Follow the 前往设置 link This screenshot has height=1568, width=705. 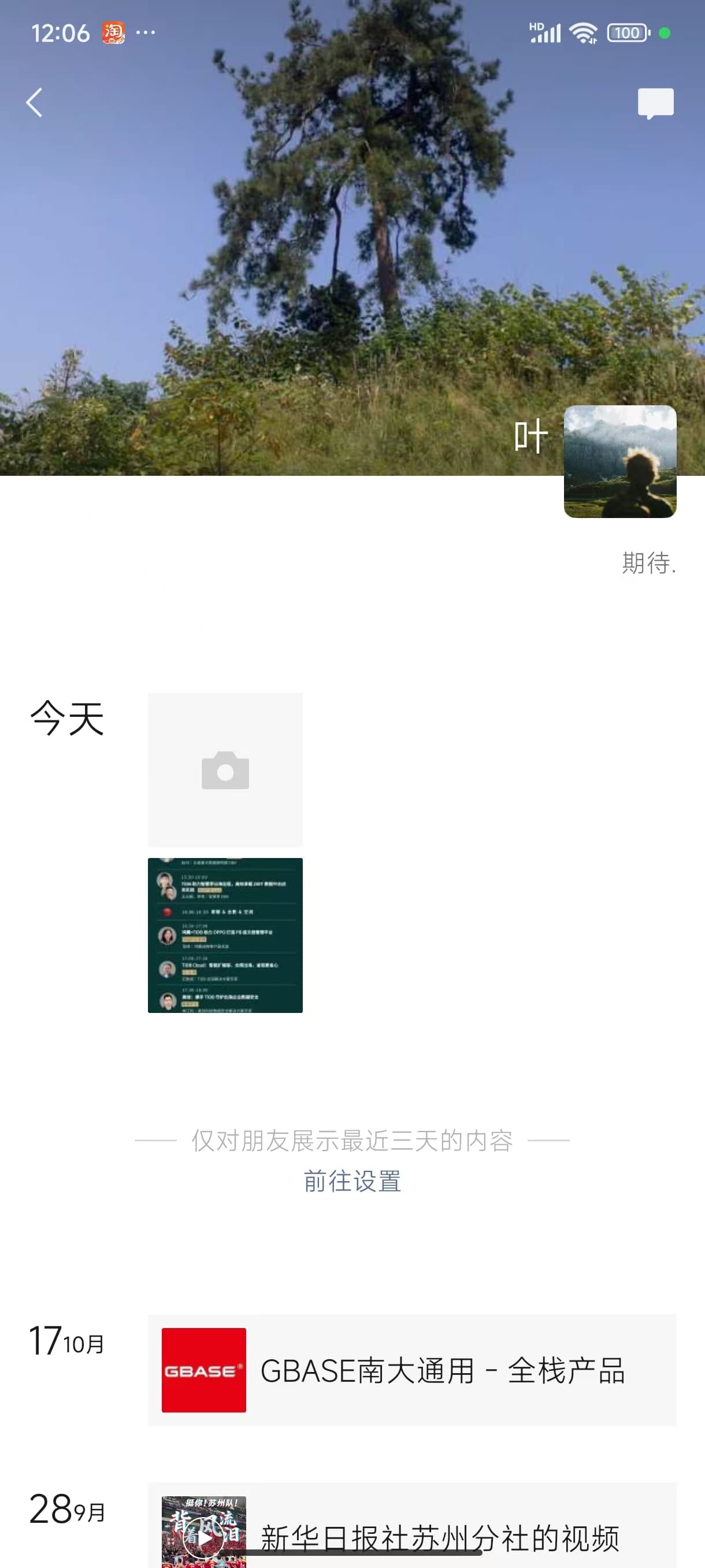[352, 1181]
